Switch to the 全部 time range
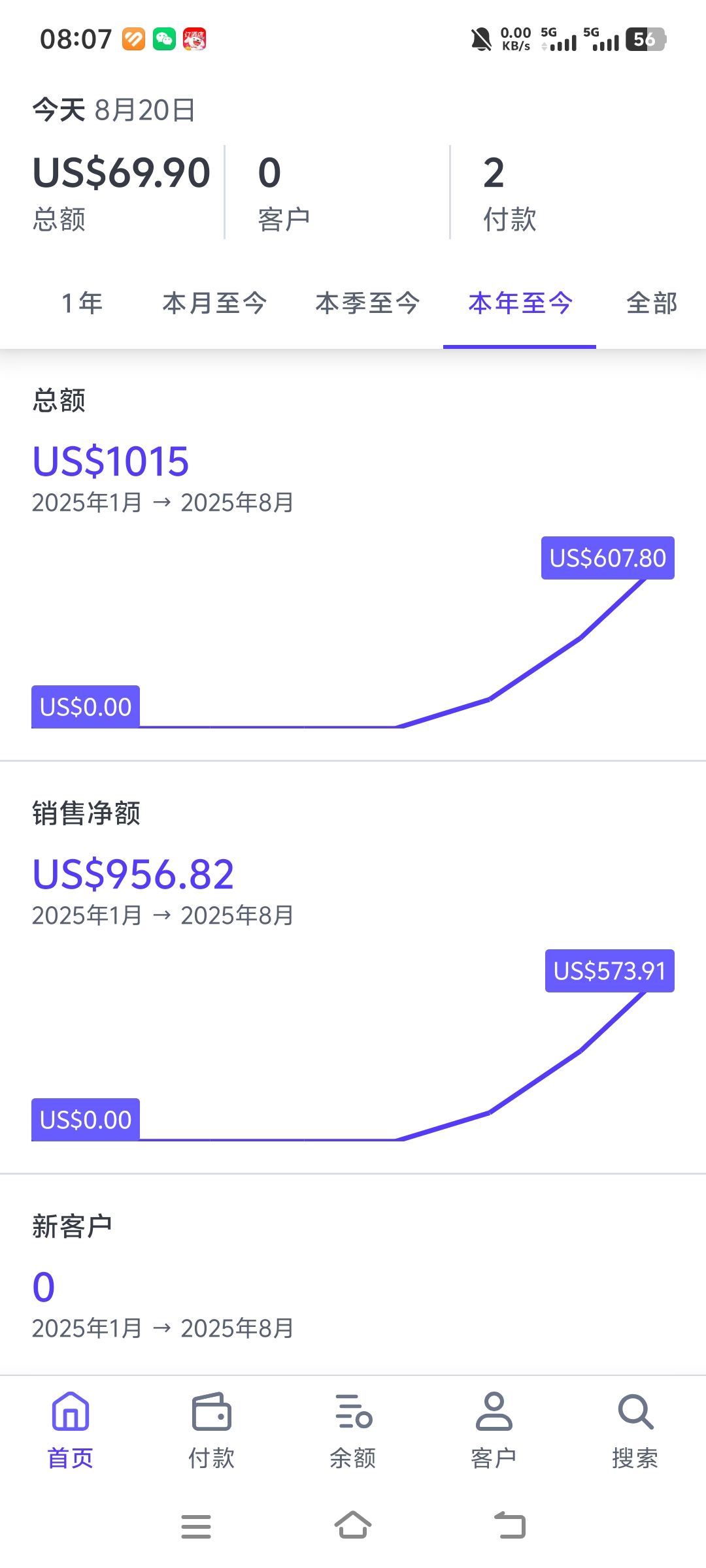 (651, 303)
